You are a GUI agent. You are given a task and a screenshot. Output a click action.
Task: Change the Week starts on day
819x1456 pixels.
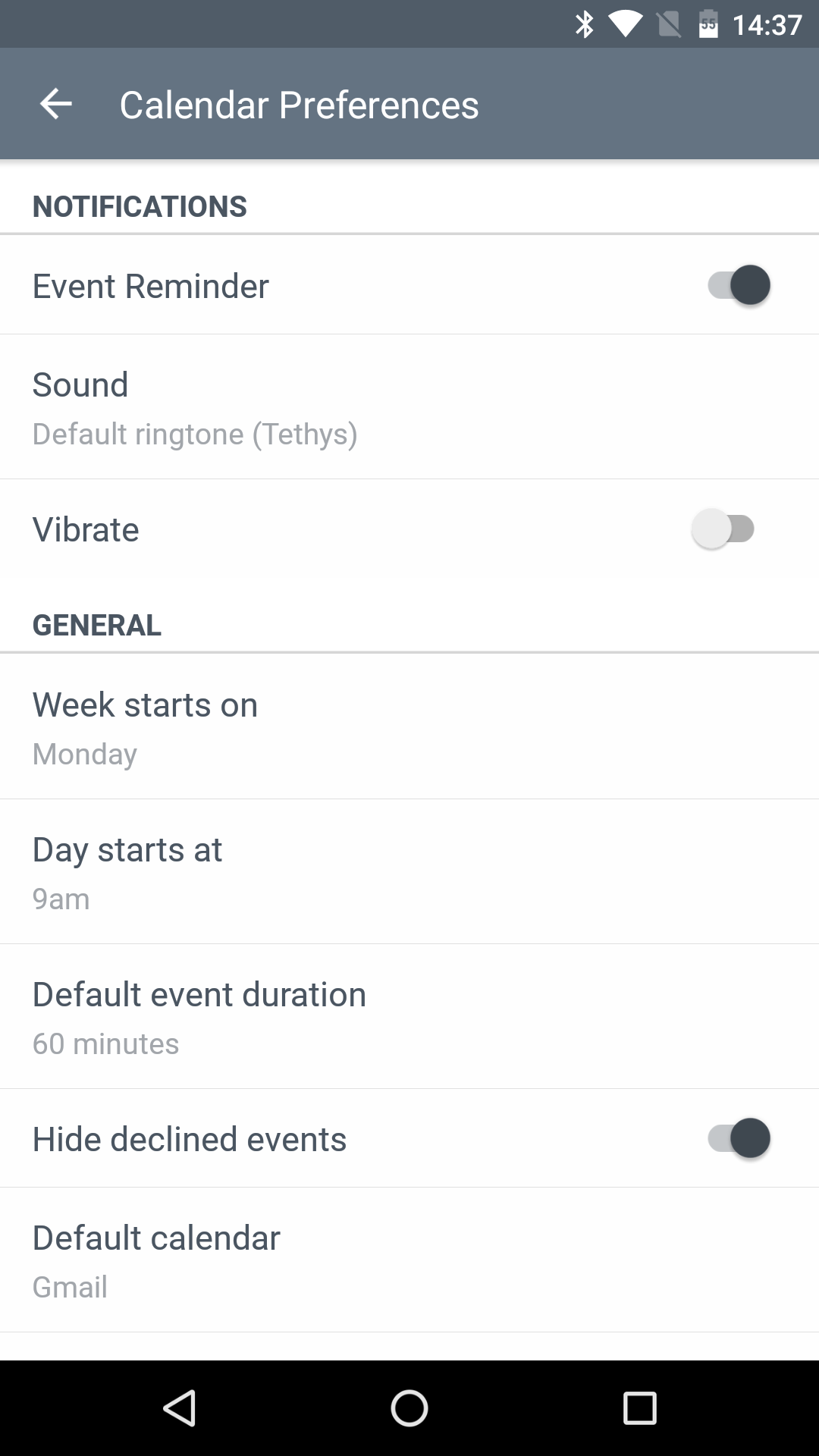[409, 726]
